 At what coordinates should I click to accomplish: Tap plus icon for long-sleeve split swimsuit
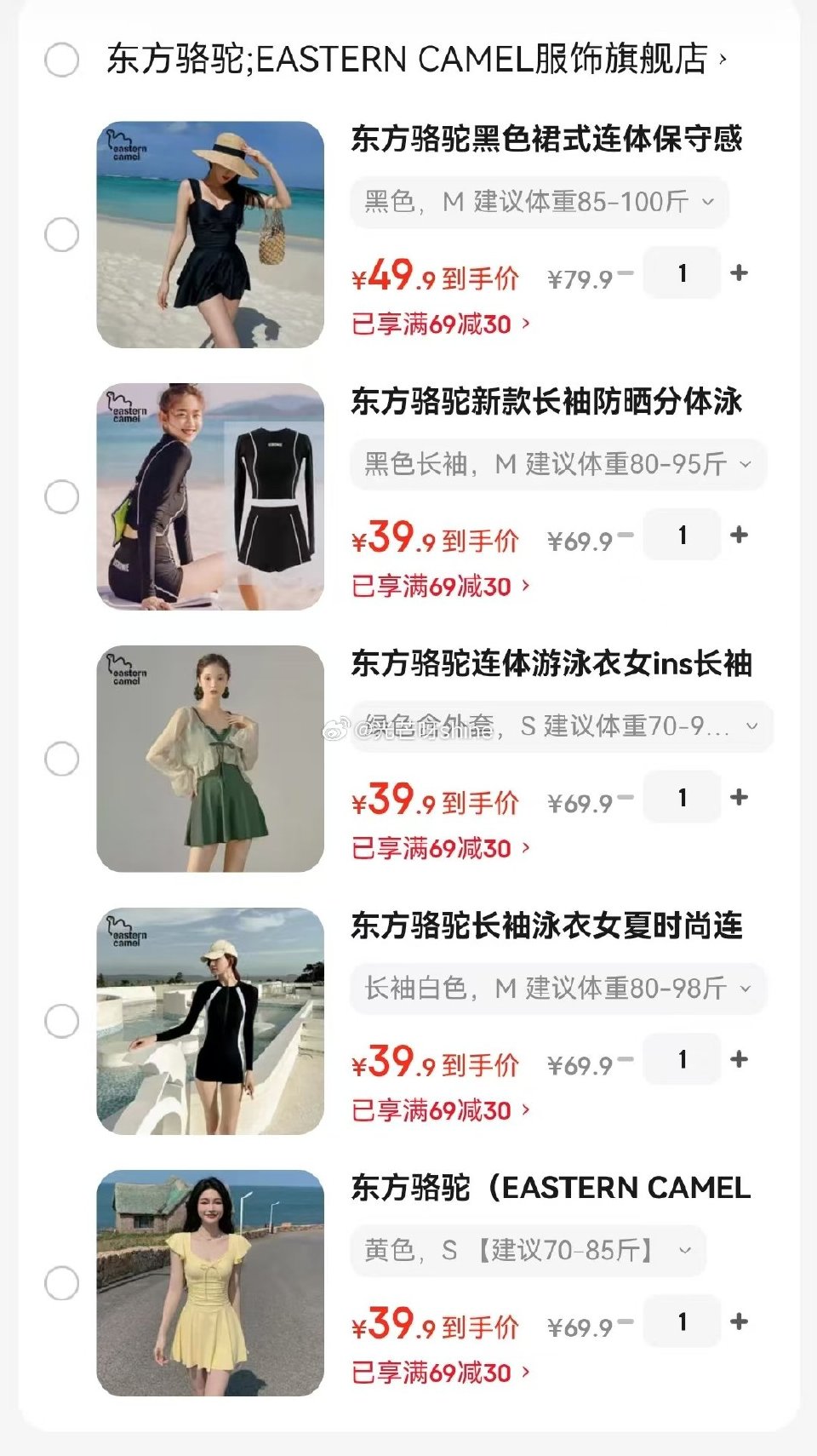tap(740, 534)
